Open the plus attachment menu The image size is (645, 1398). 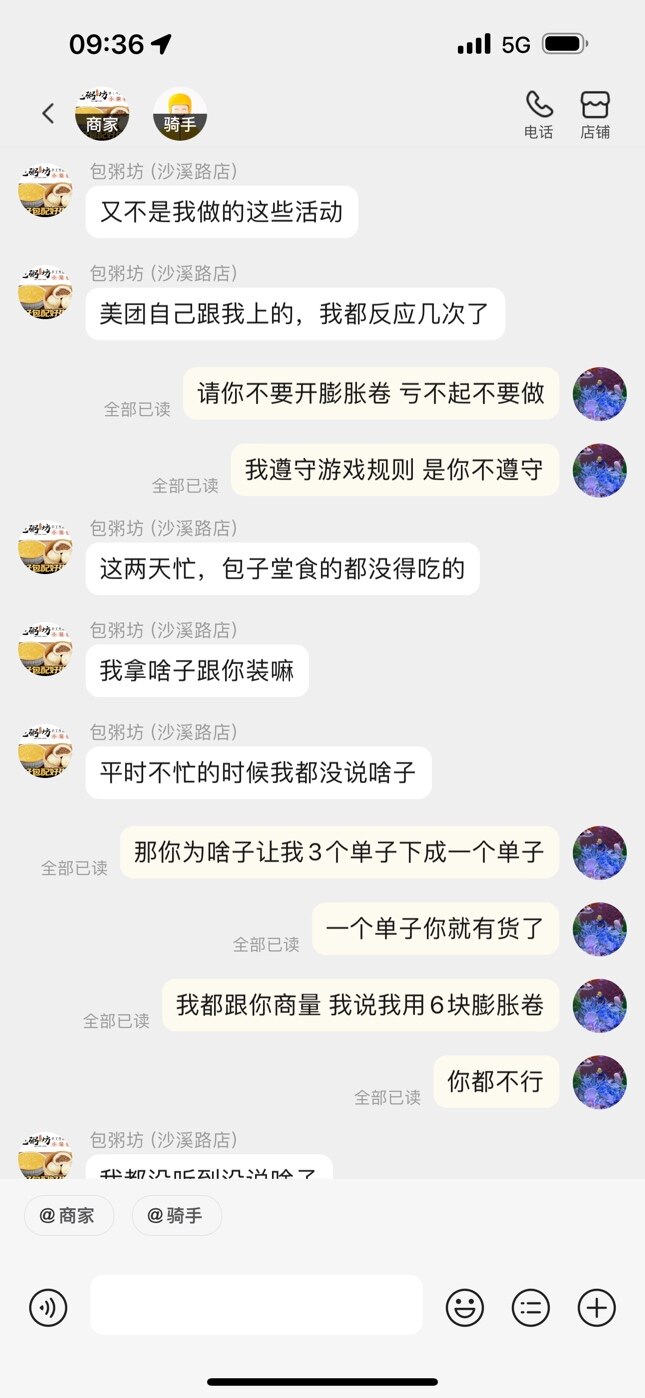[597, 1307]
